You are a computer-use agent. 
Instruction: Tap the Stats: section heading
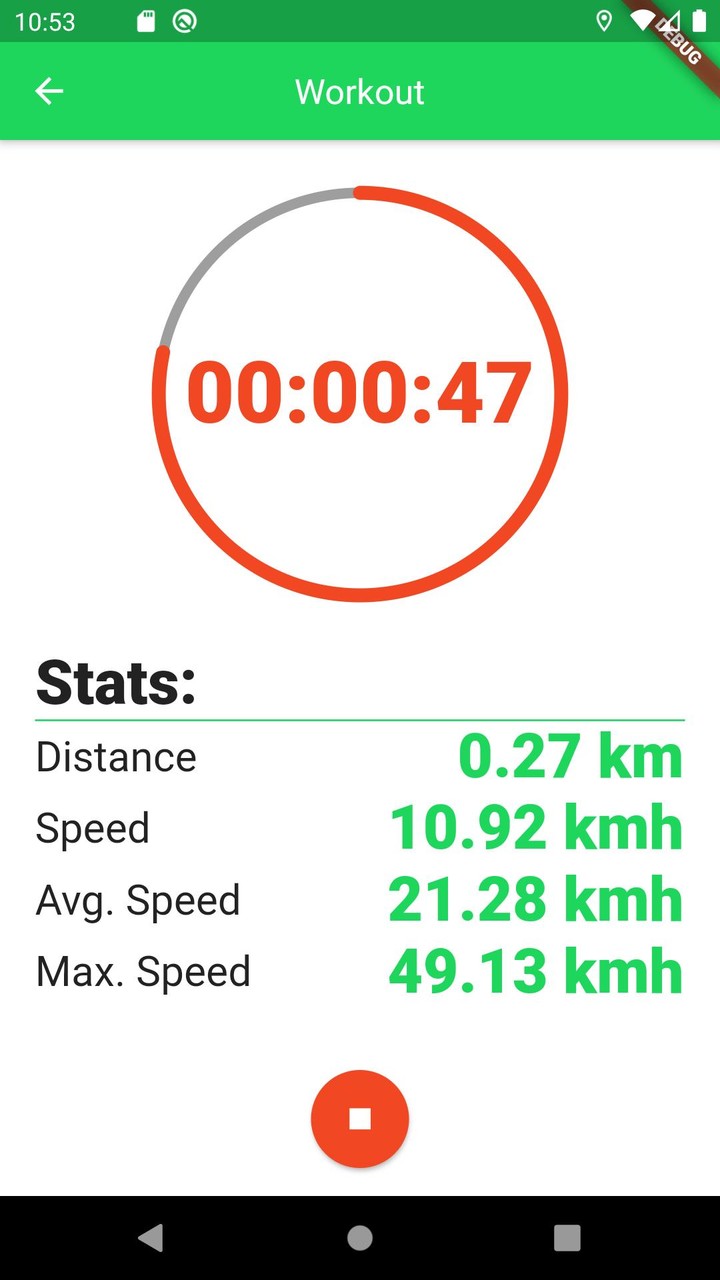pos(115,682)
